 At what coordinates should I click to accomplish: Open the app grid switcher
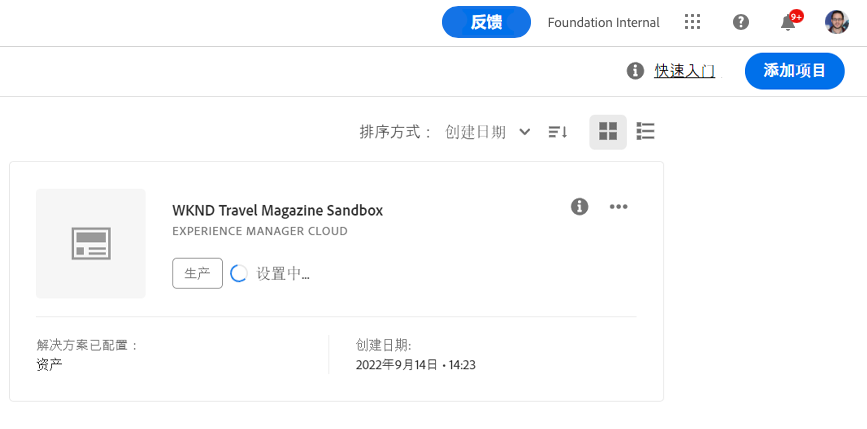tap(692, 22)
